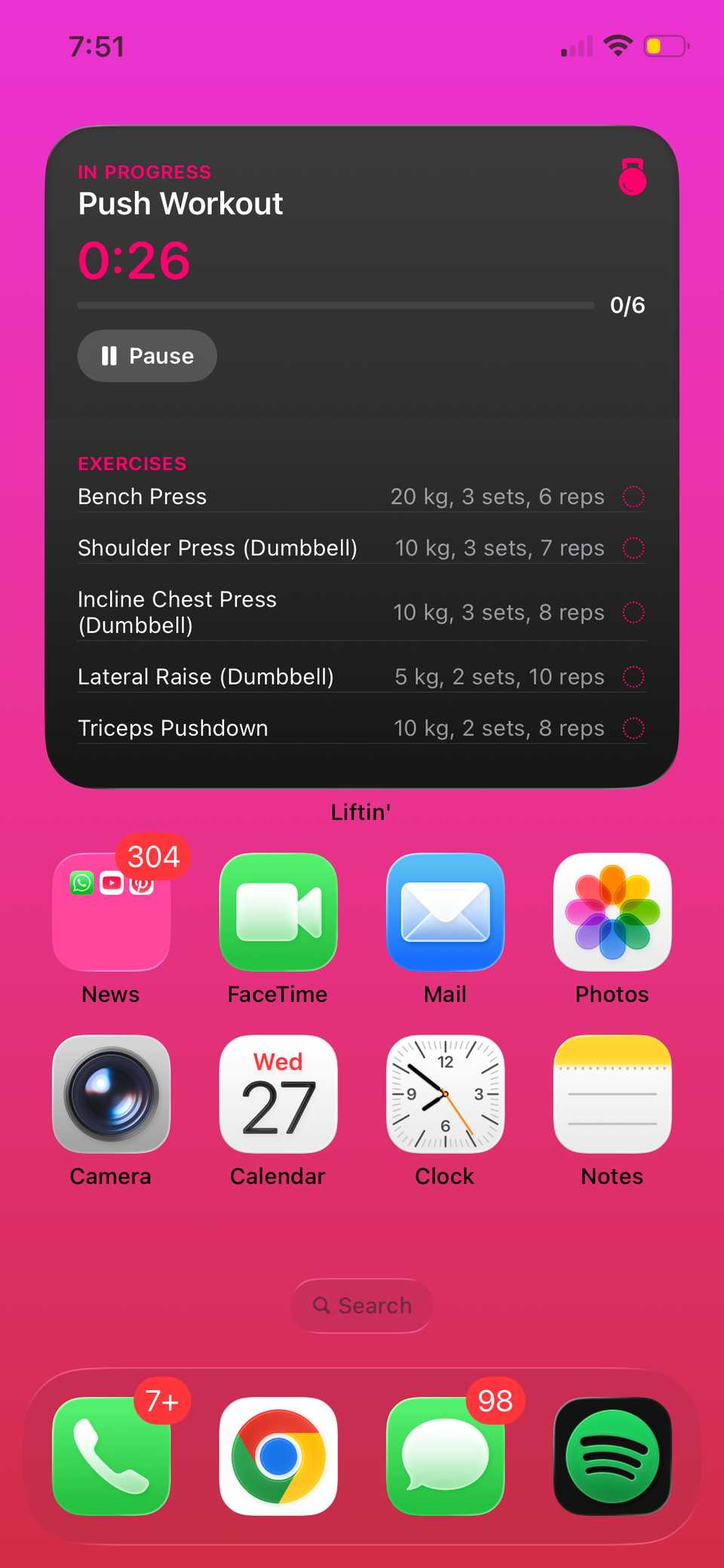Mark Bench Press as completed

click(634, 497)
